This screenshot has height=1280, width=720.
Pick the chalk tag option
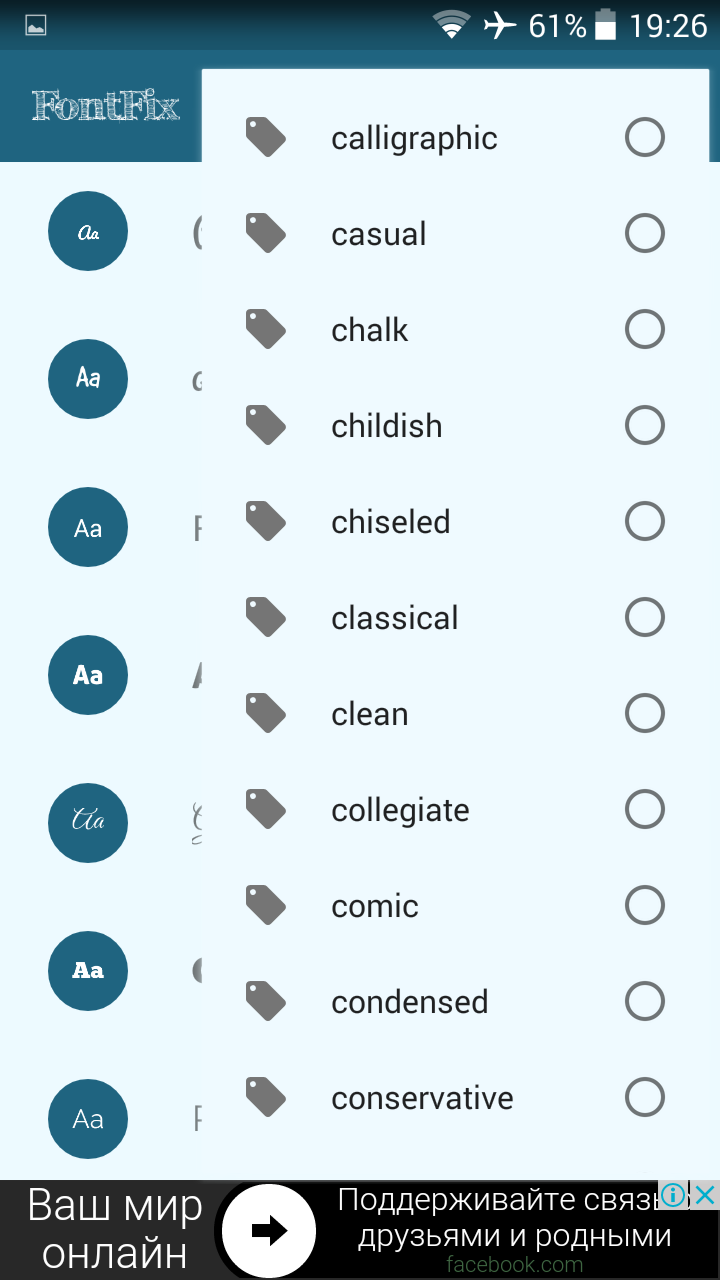(x=456, y=330)
